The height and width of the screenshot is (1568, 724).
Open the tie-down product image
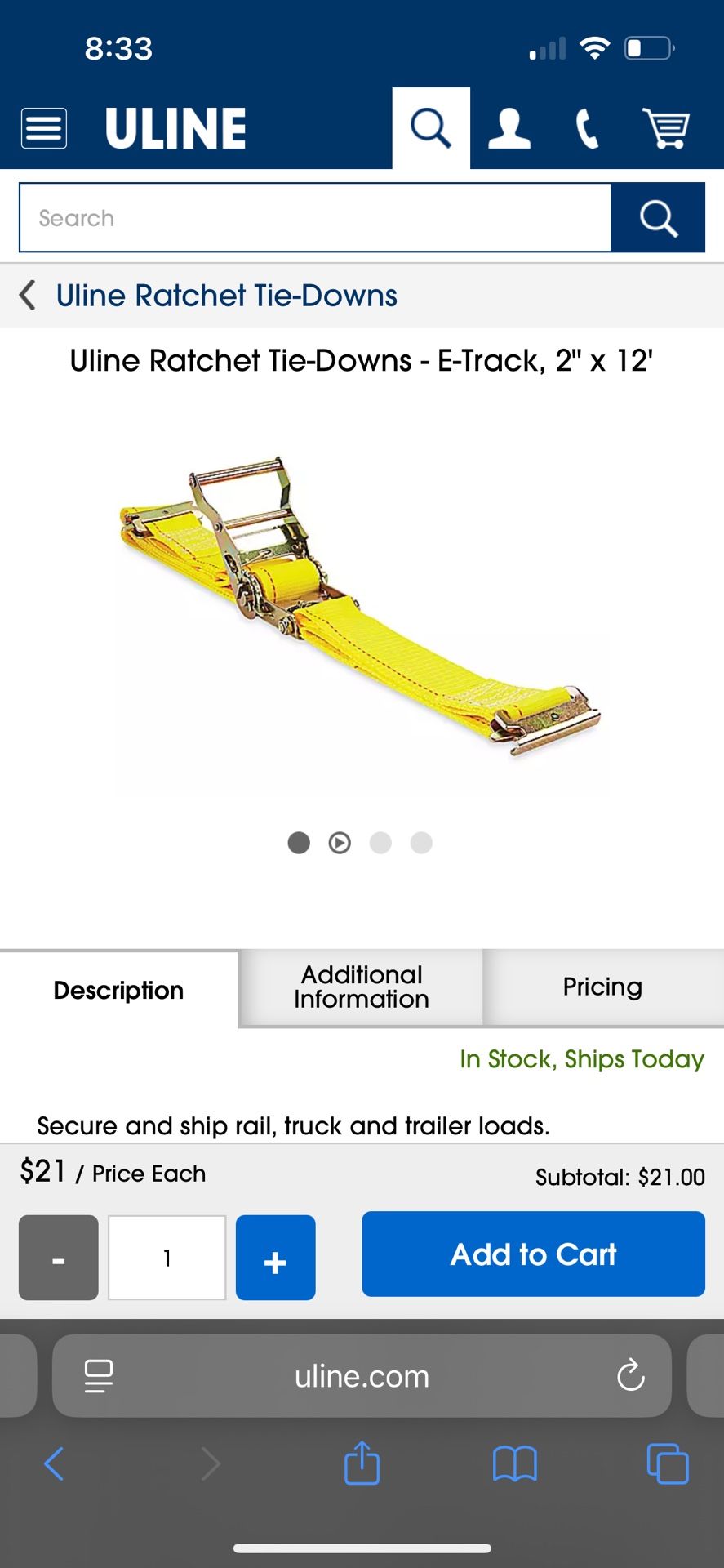point(361,608)
